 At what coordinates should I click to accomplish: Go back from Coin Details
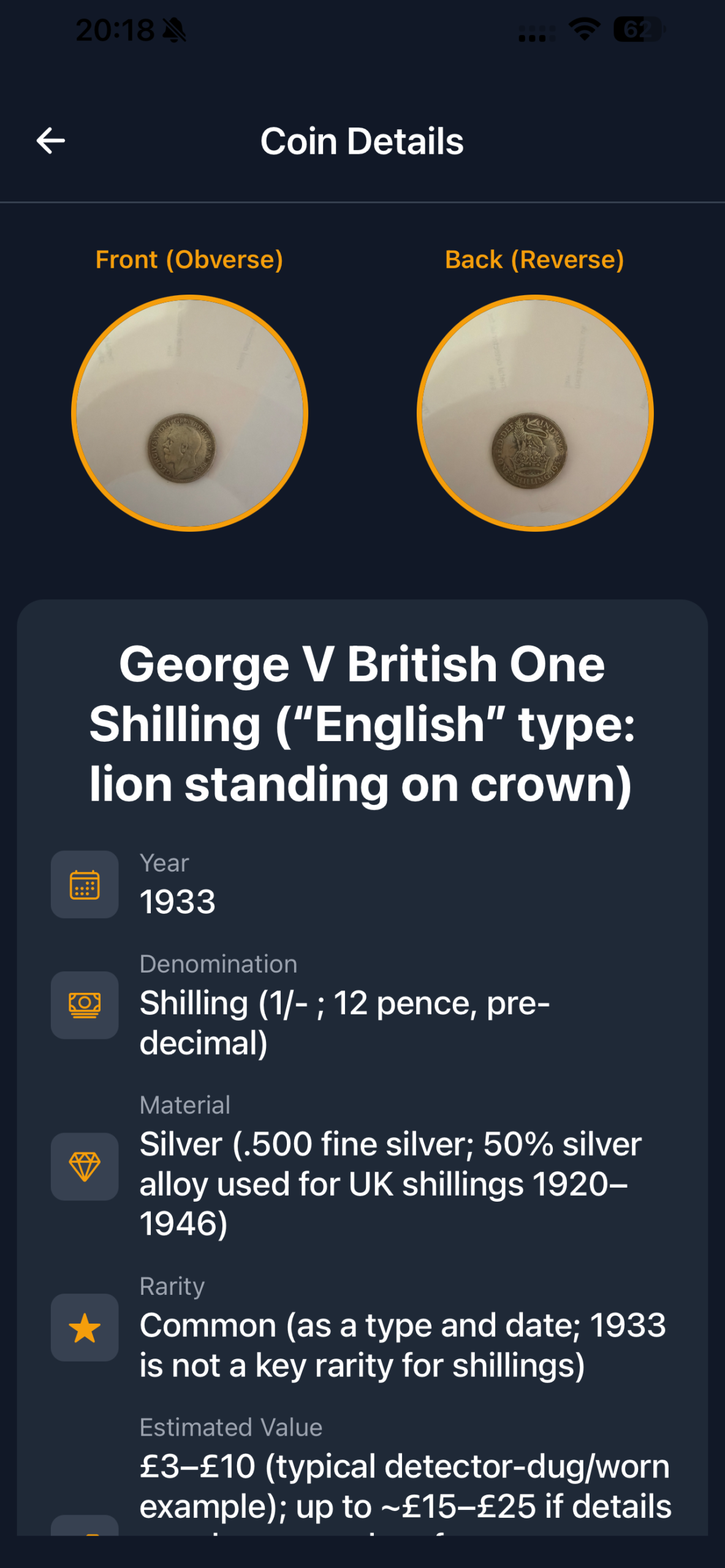click(x=51, y=141)
